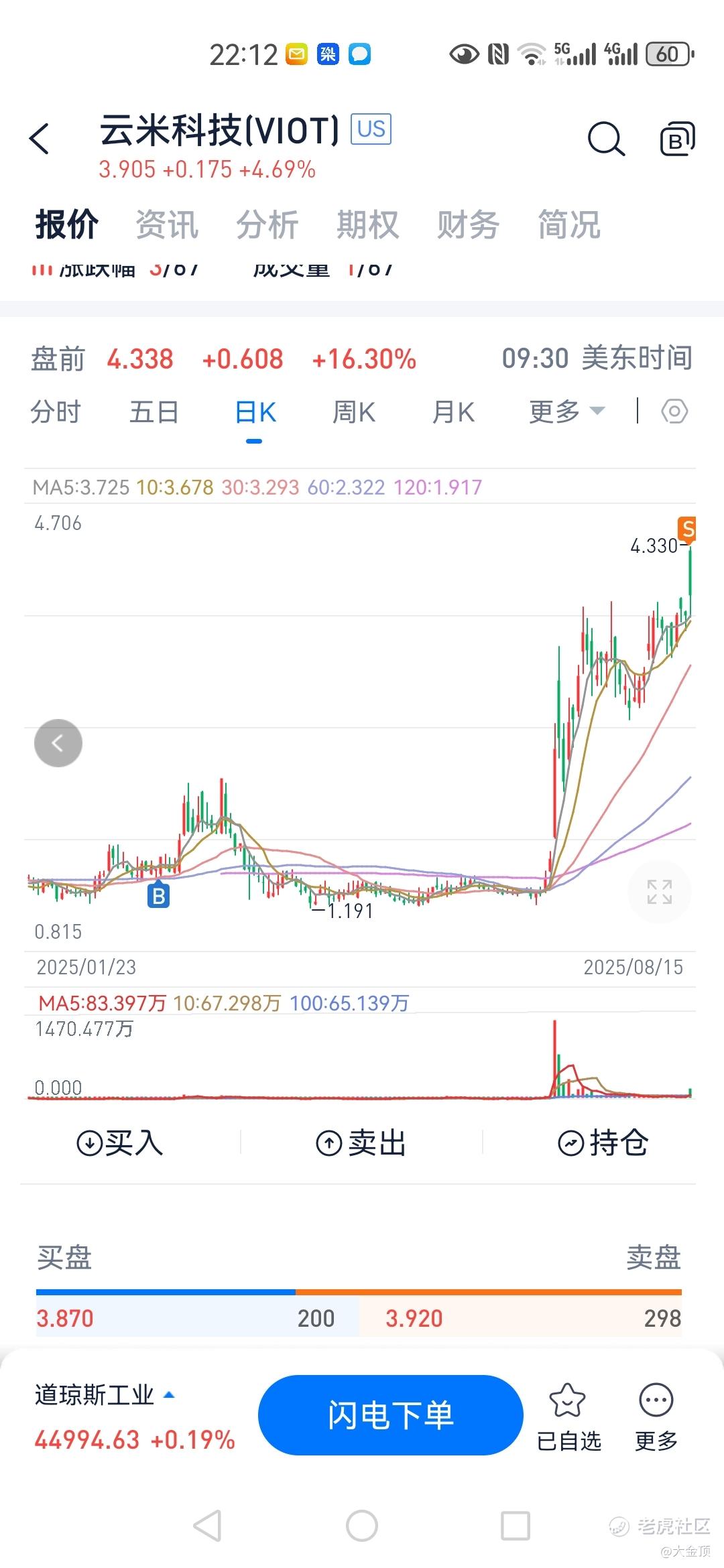Tap 闪电下单 quick order button
Image resolution: width=724 pixels, height=1568 pixels.
(390, 1415)
